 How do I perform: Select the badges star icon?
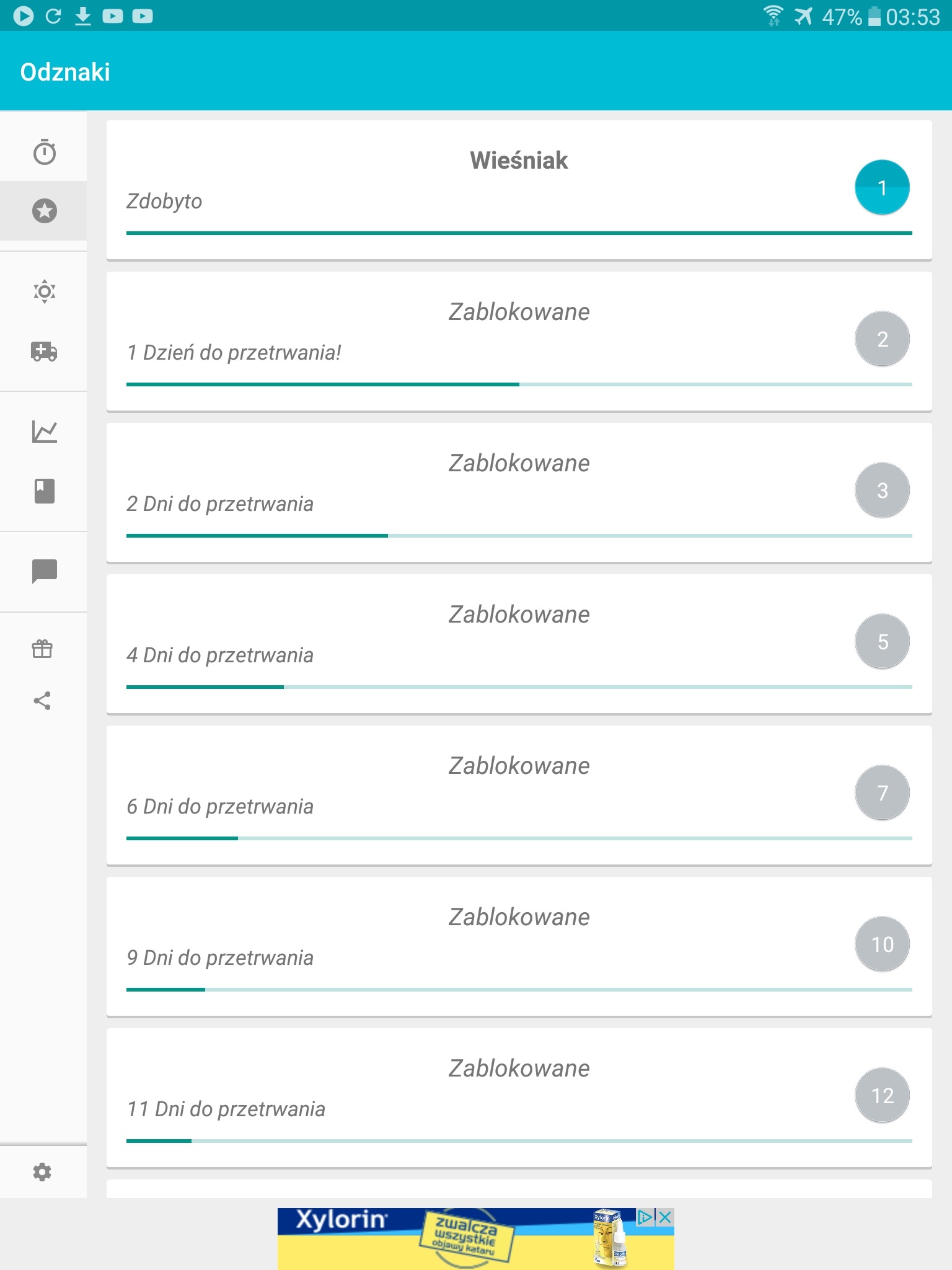tap(44, 211)
